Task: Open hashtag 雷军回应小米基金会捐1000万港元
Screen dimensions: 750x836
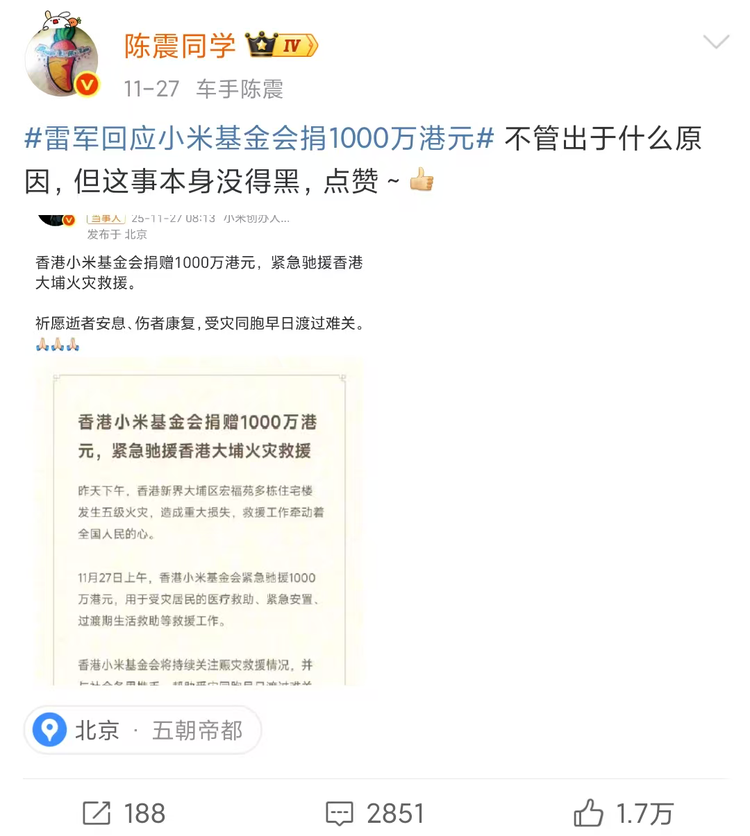Action: click(258, 138)
